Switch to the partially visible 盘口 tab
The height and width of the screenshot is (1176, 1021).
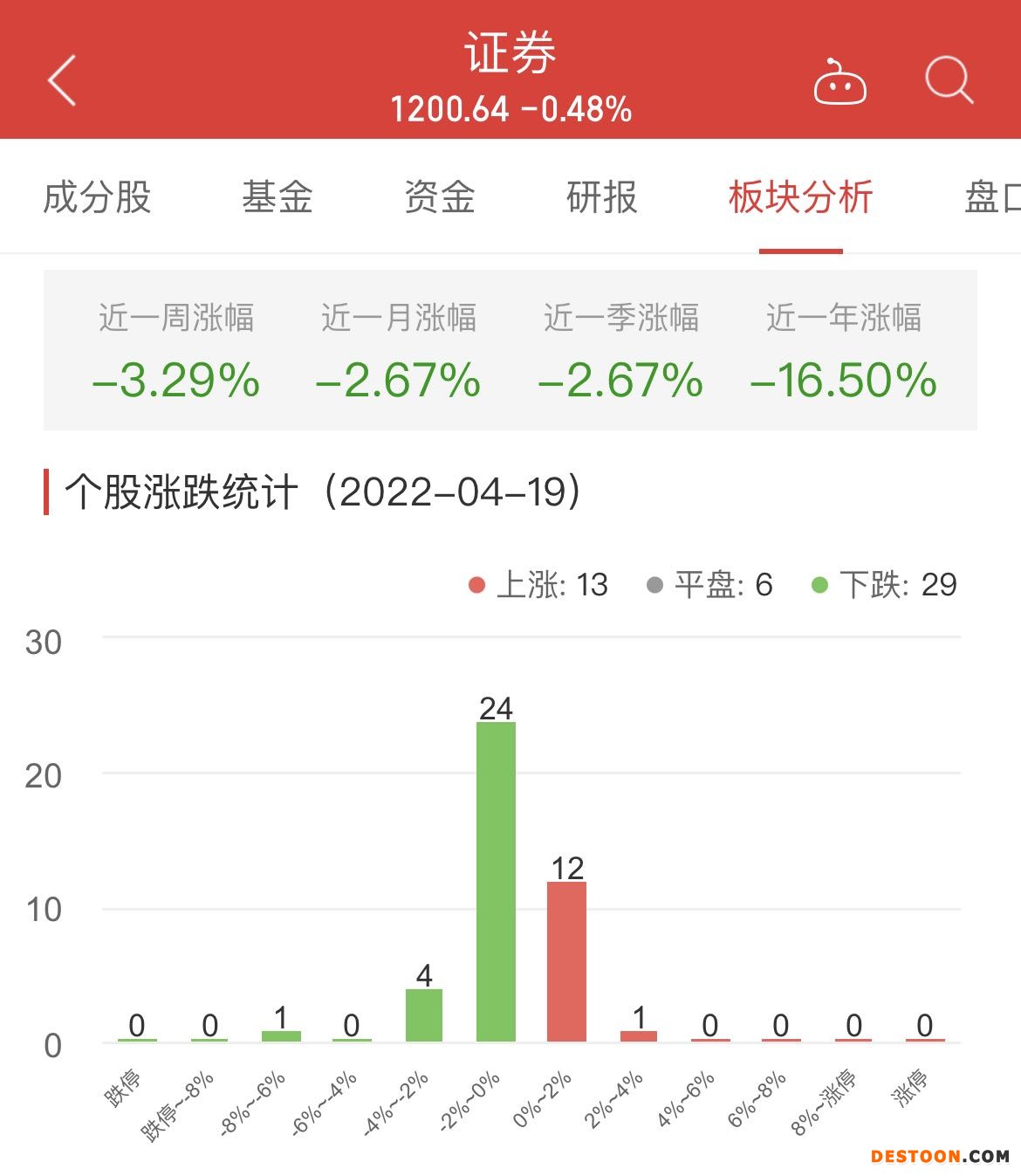coord(993,197)
